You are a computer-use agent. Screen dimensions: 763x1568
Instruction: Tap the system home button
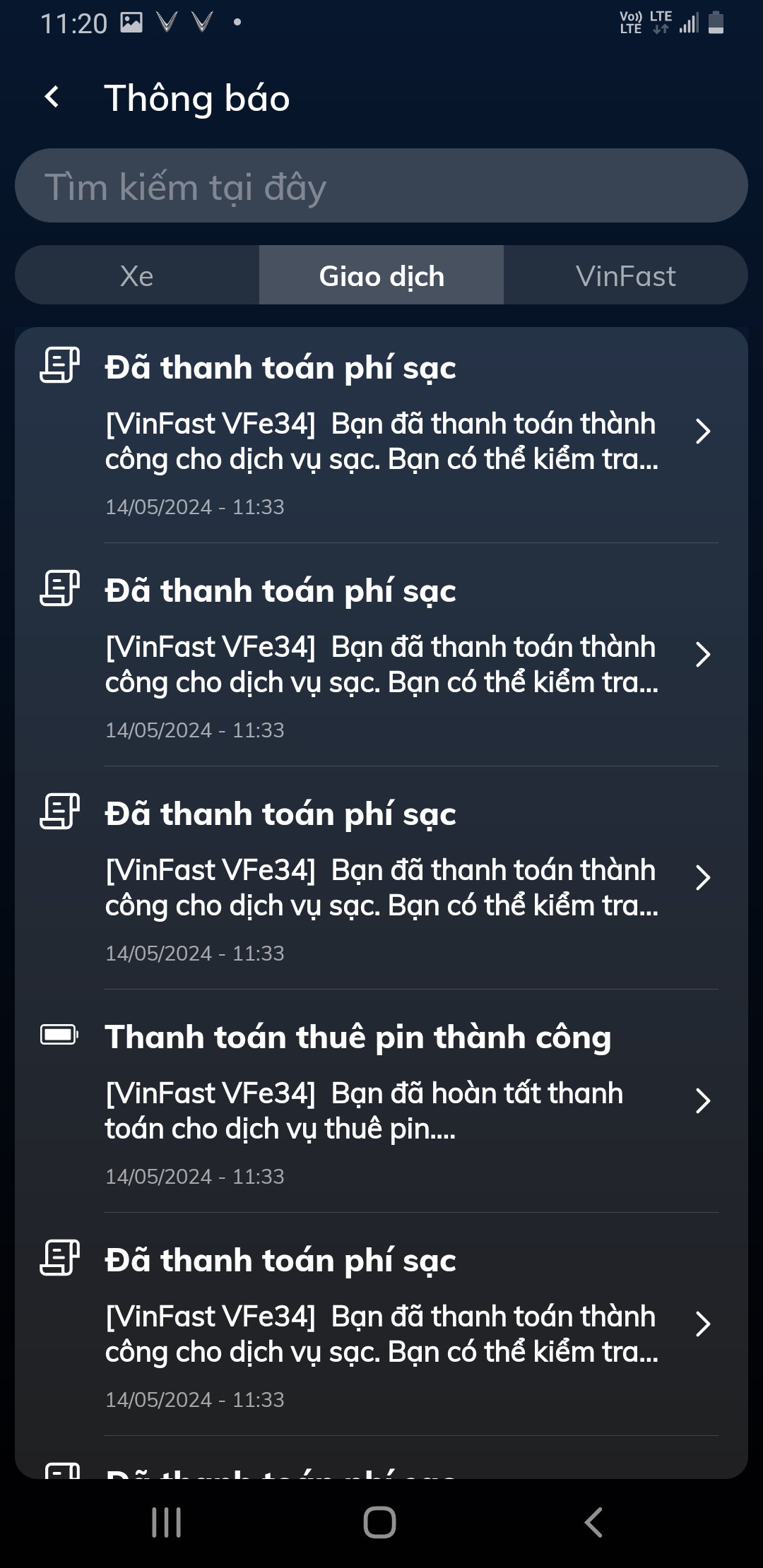pos(380,1522)
